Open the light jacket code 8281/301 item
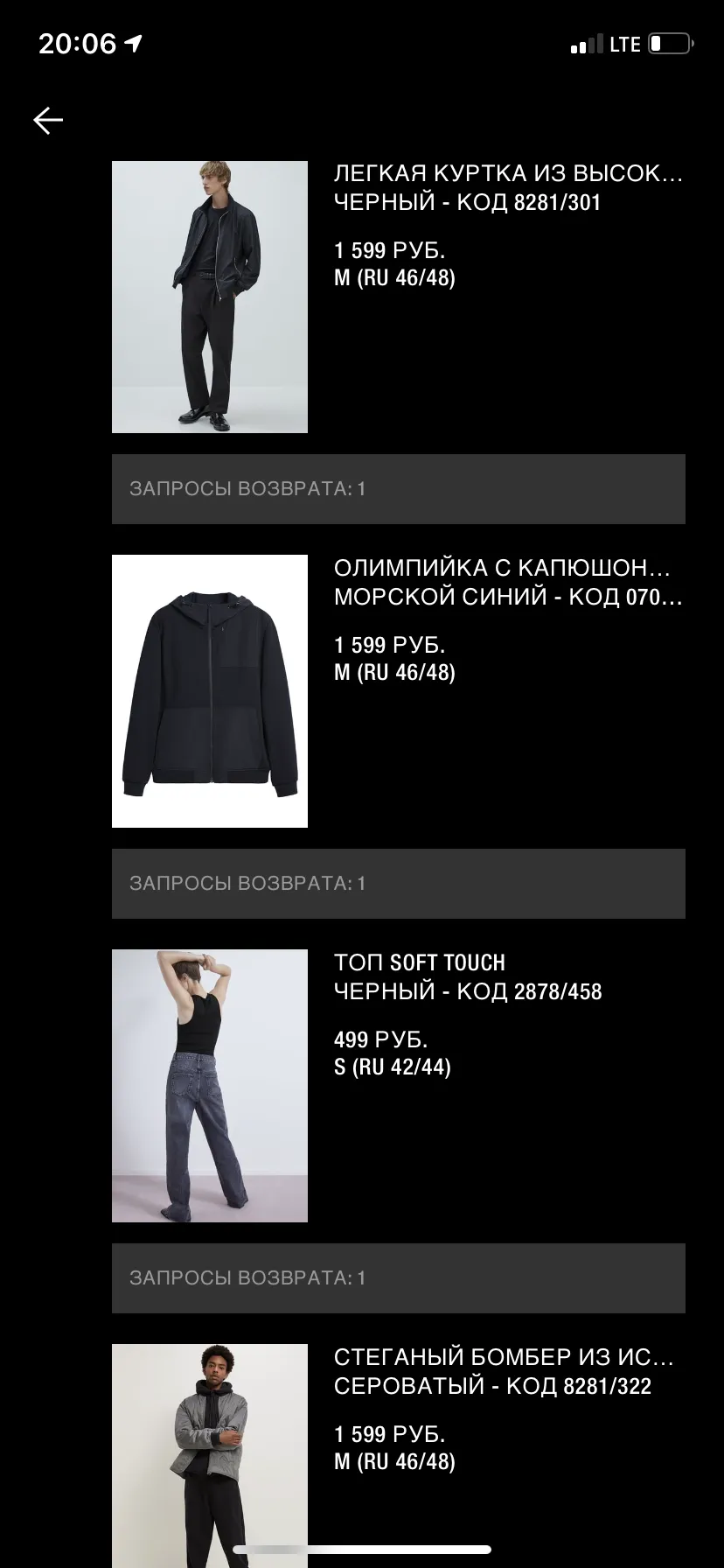 [x=399, y=297]
